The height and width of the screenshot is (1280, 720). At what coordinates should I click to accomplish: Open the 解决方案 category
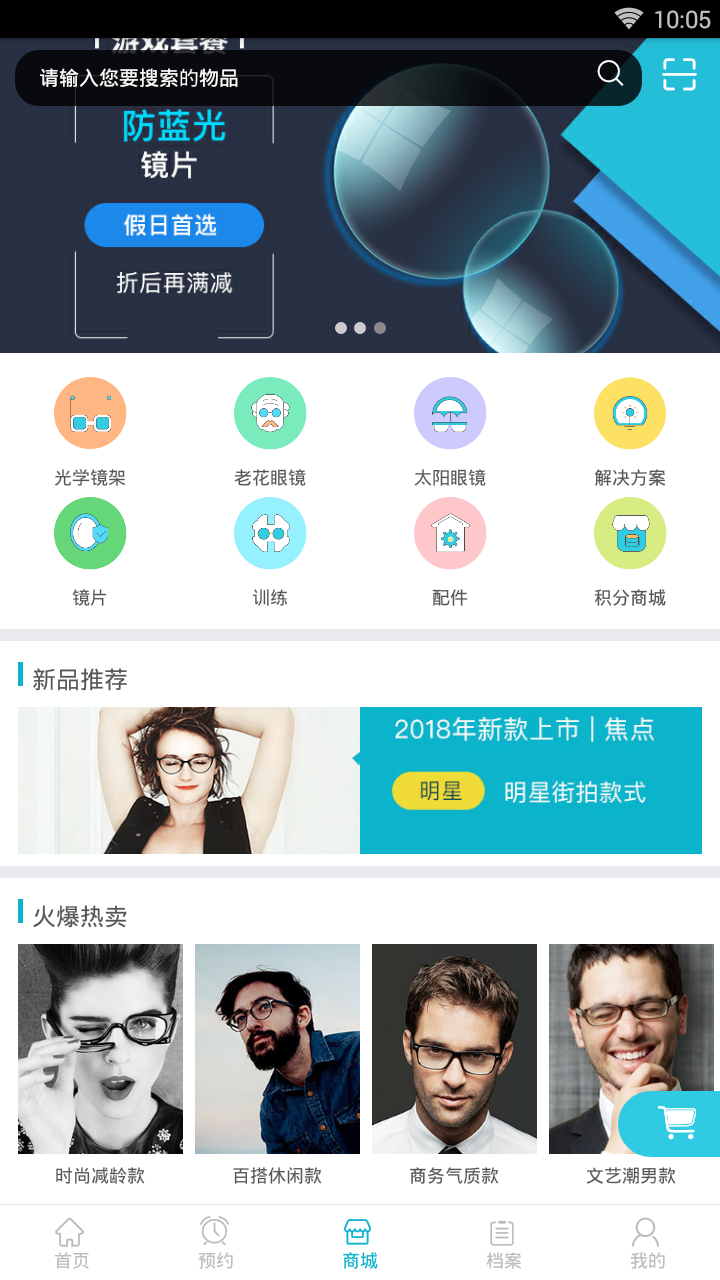pos(630,432)
